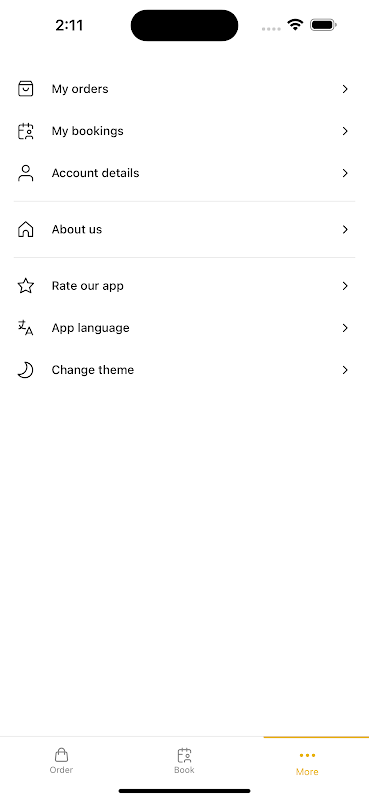Select Rate our app
Screen dimensions: 369x800
(184, 286)
